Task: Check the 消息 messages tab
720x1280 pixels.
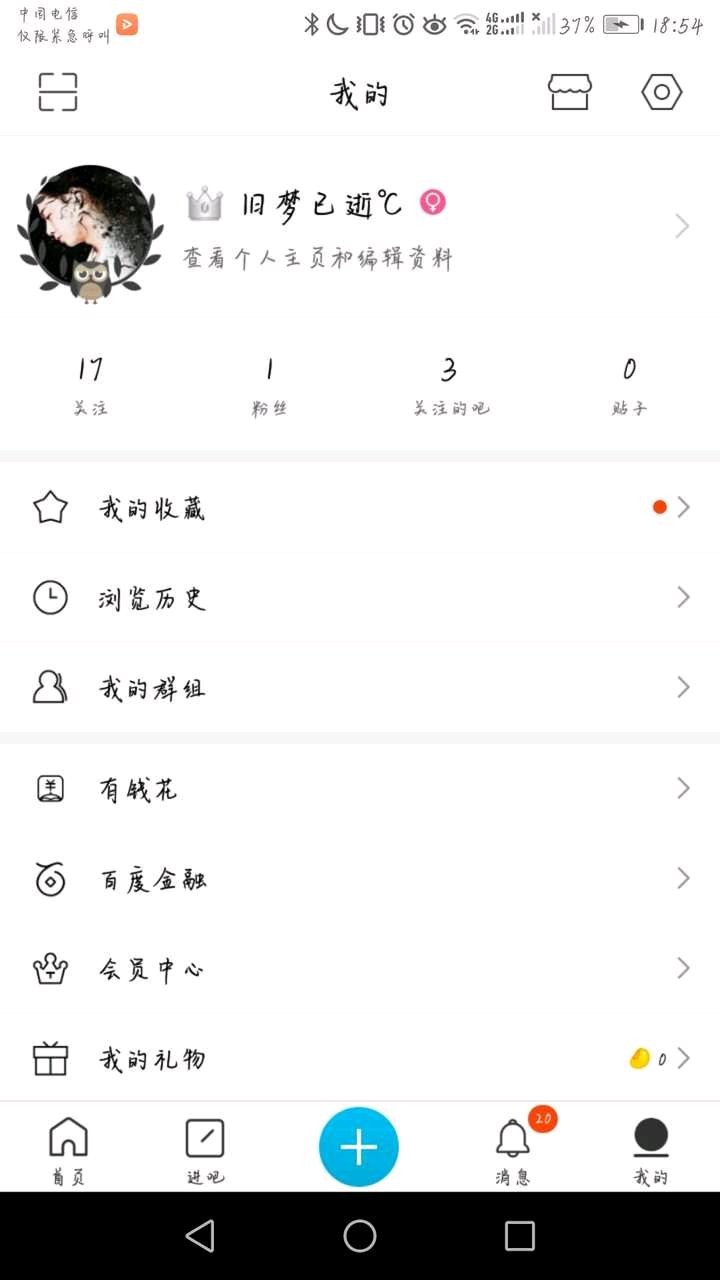Action: click(513, 1149)
